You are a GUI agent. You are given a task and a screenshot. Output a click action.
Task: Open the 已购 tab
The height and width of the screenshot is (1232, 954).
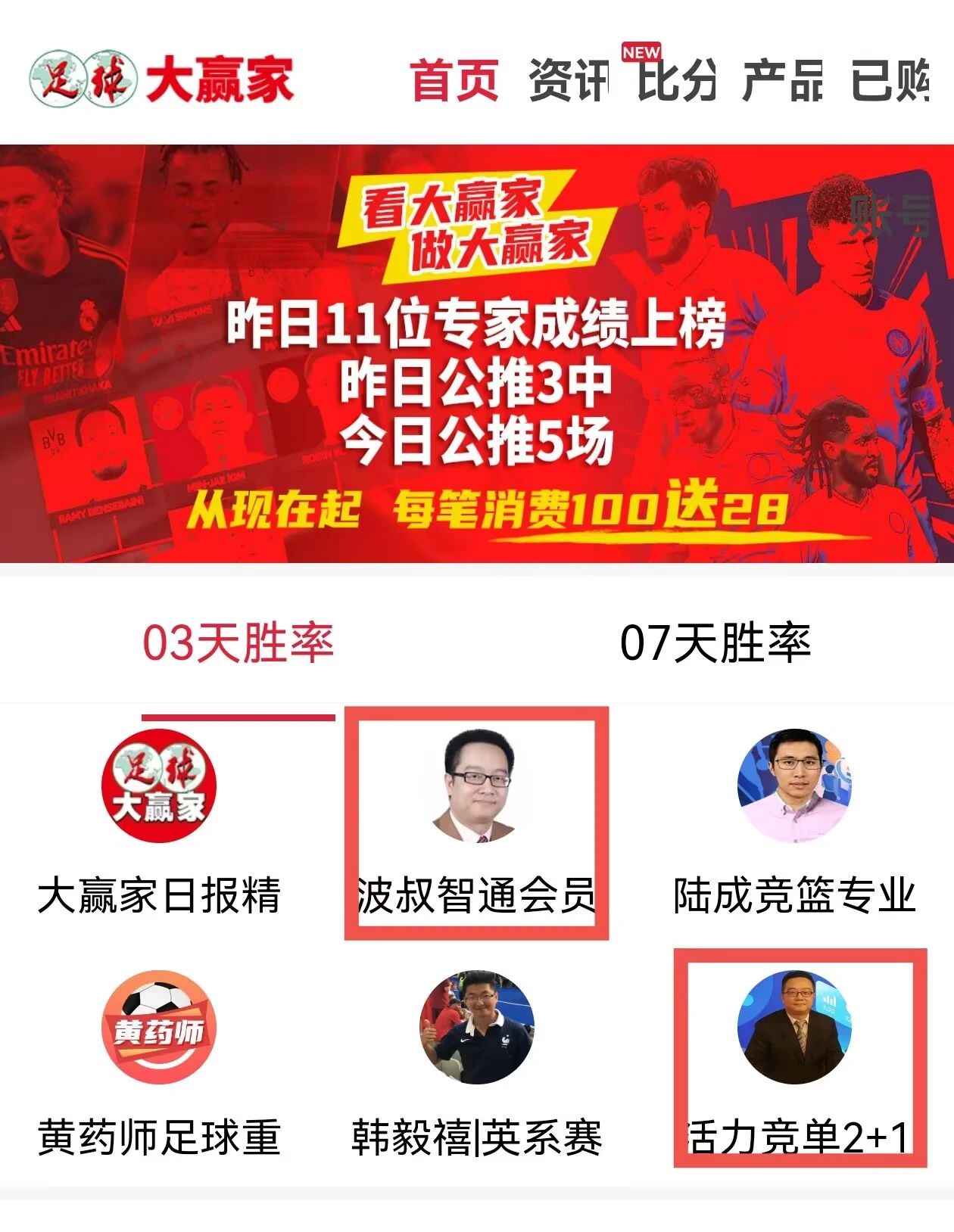pos(890,80)
